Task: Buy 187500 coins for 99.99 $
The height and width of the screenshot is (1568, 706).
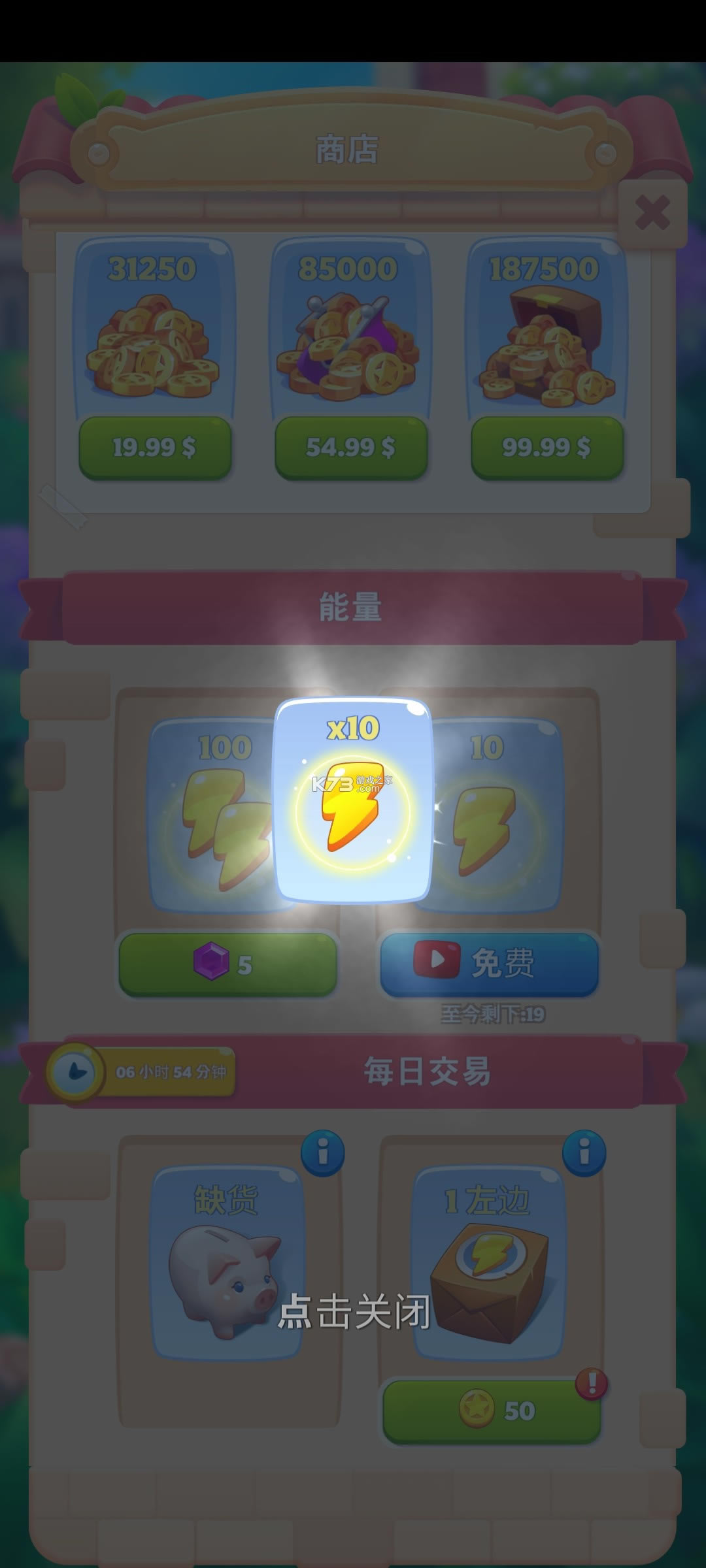Action: (x=546, y=448)
